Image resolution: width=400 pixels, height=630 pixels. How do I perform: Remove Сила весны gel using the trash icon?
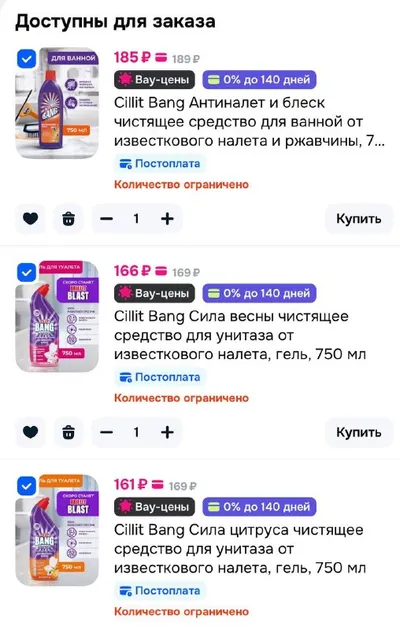pos(68,432)
